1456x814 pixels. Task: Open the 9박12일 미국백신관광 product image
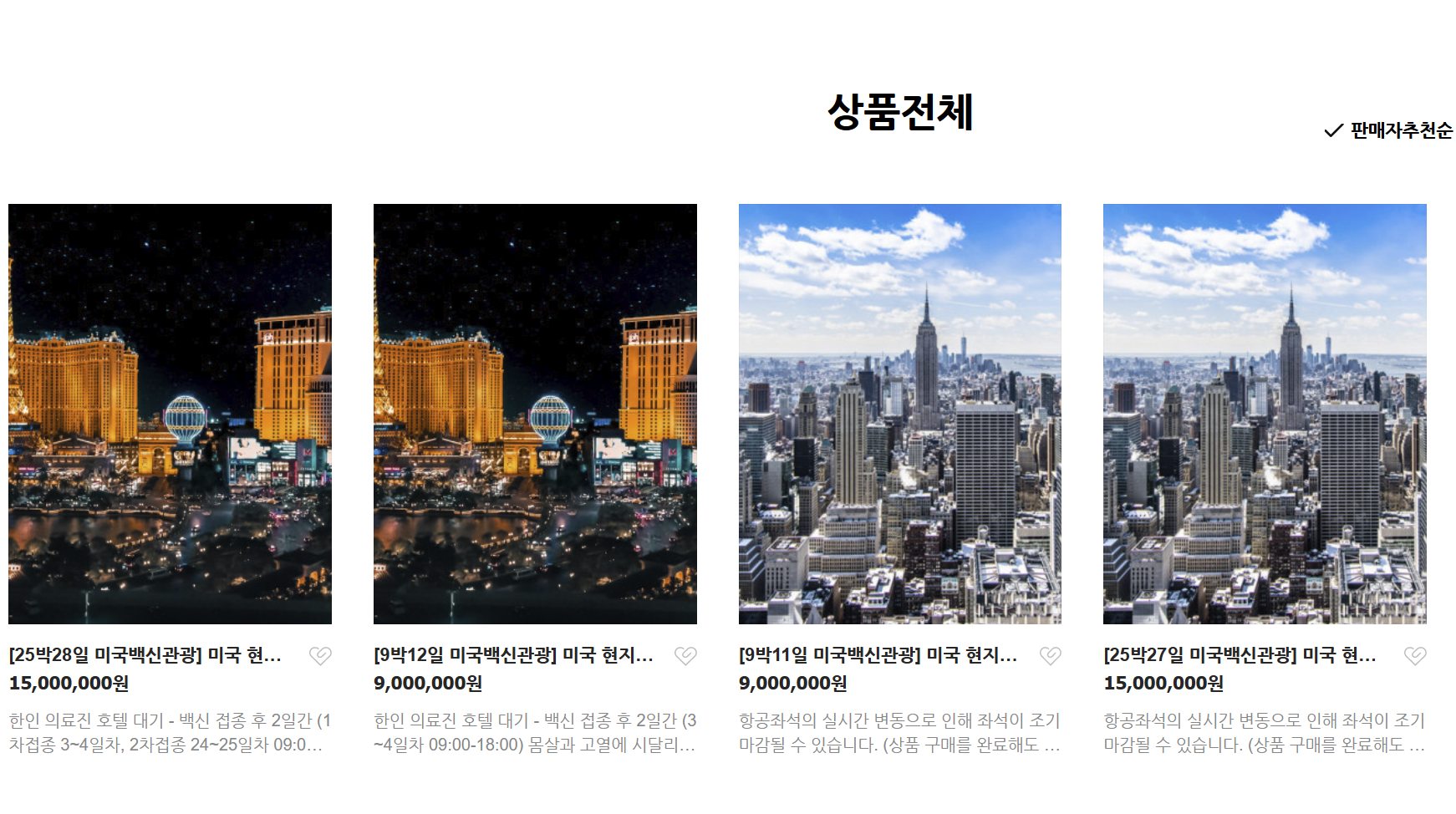click(535, 414)
